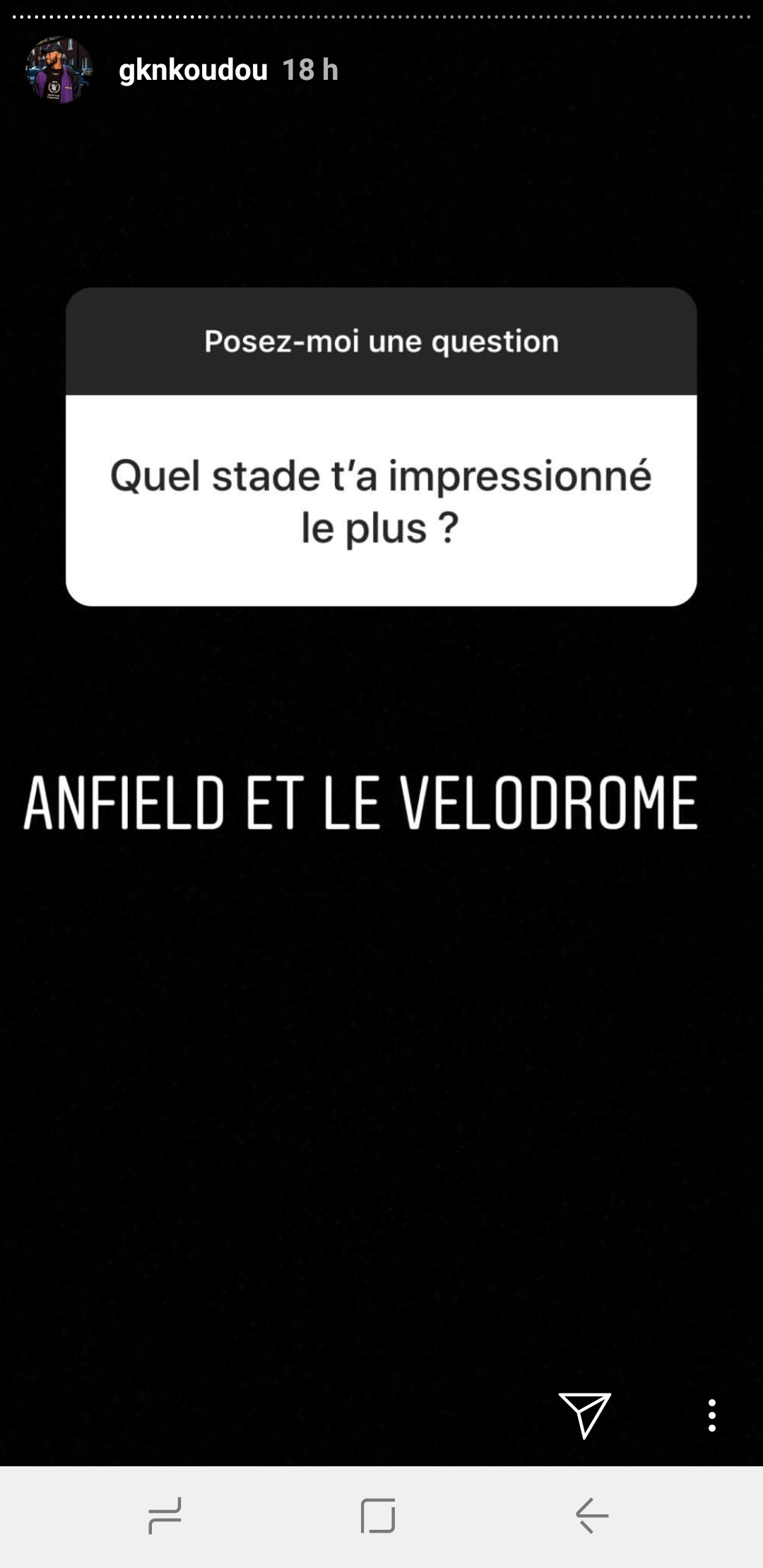Tap the system back button
Image resolution: width=763 pixels, height=1568 pixels.
point(592,1516)
